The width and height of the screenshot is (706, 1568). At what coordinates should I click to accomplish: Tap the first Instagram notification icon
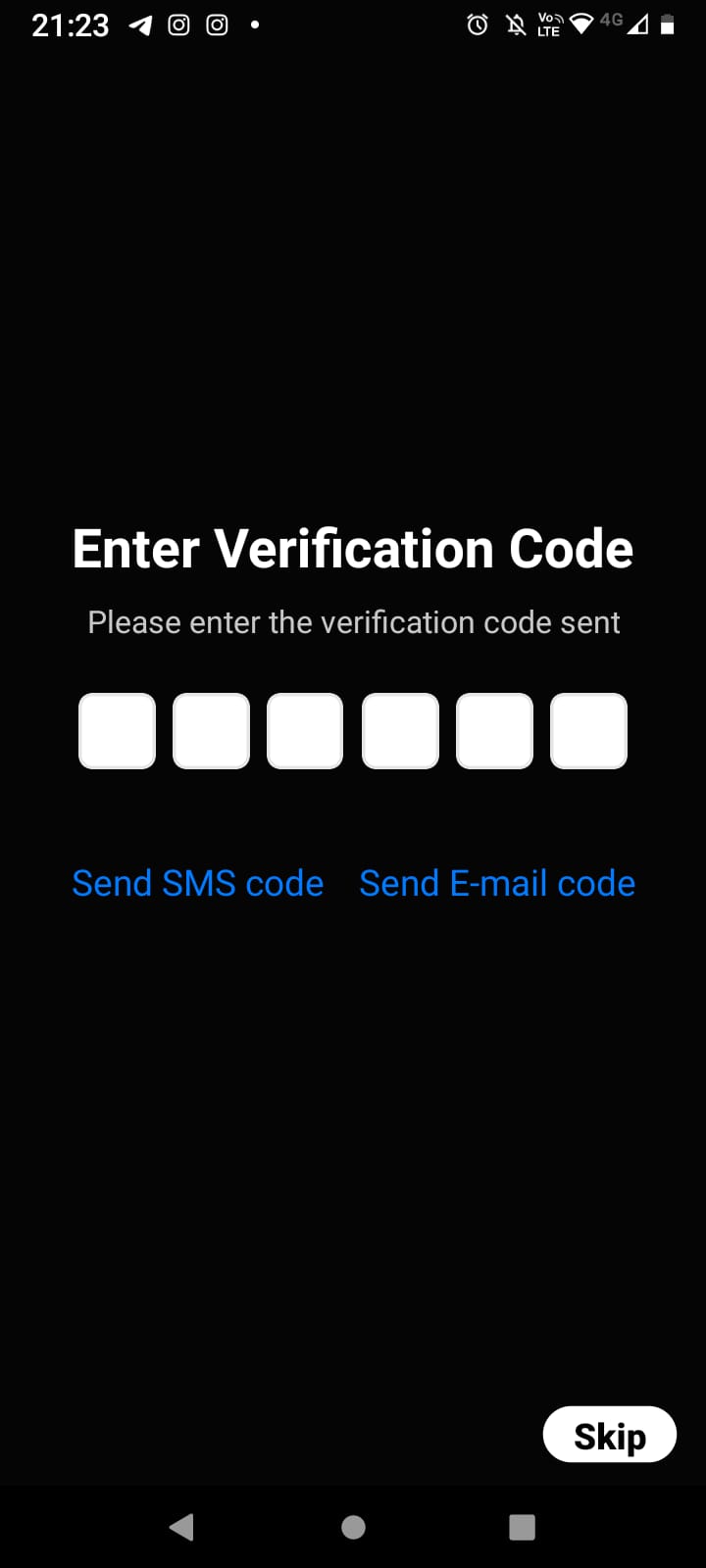point(178,25)
